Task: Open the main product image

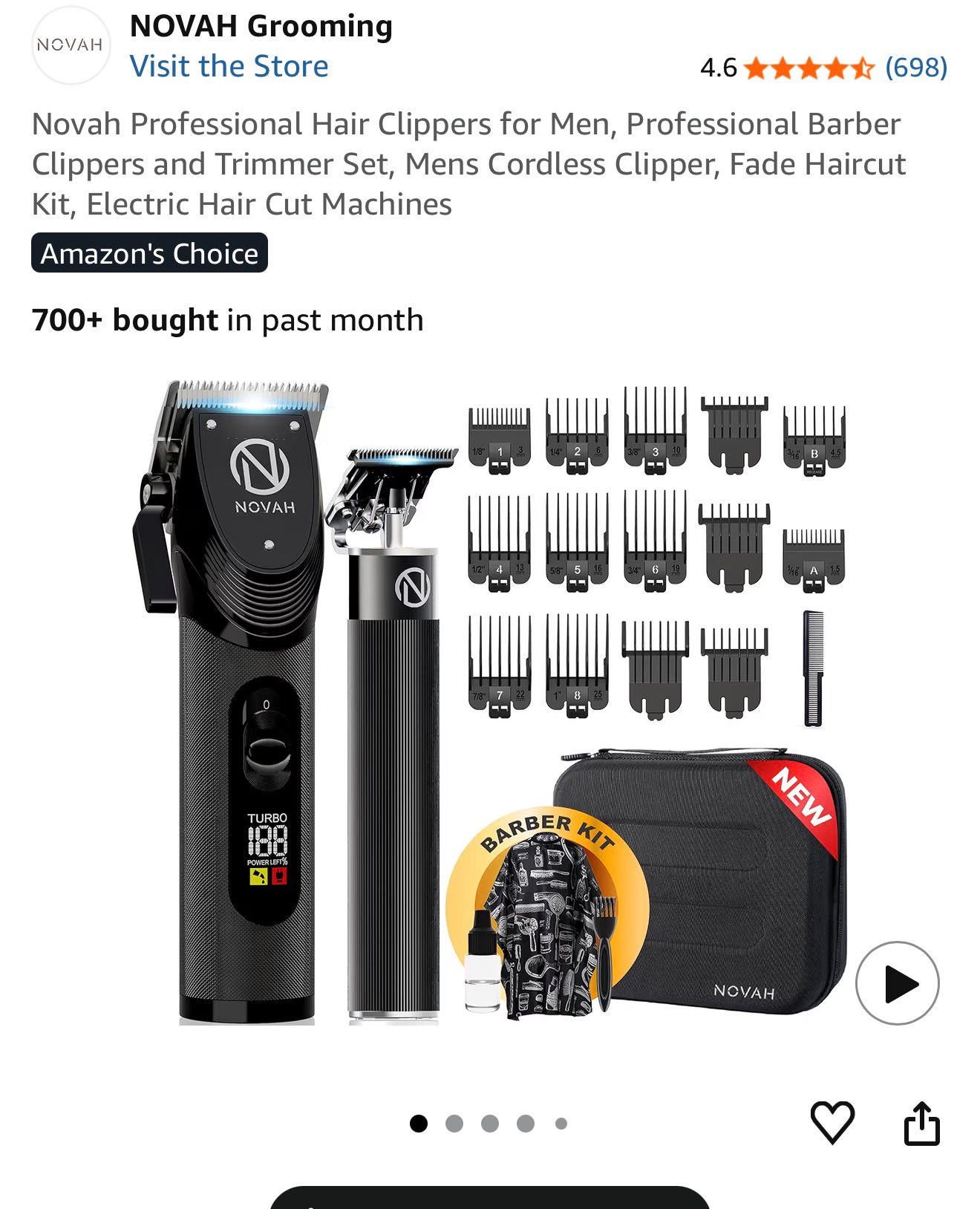Action: click(x=490, y=702)
